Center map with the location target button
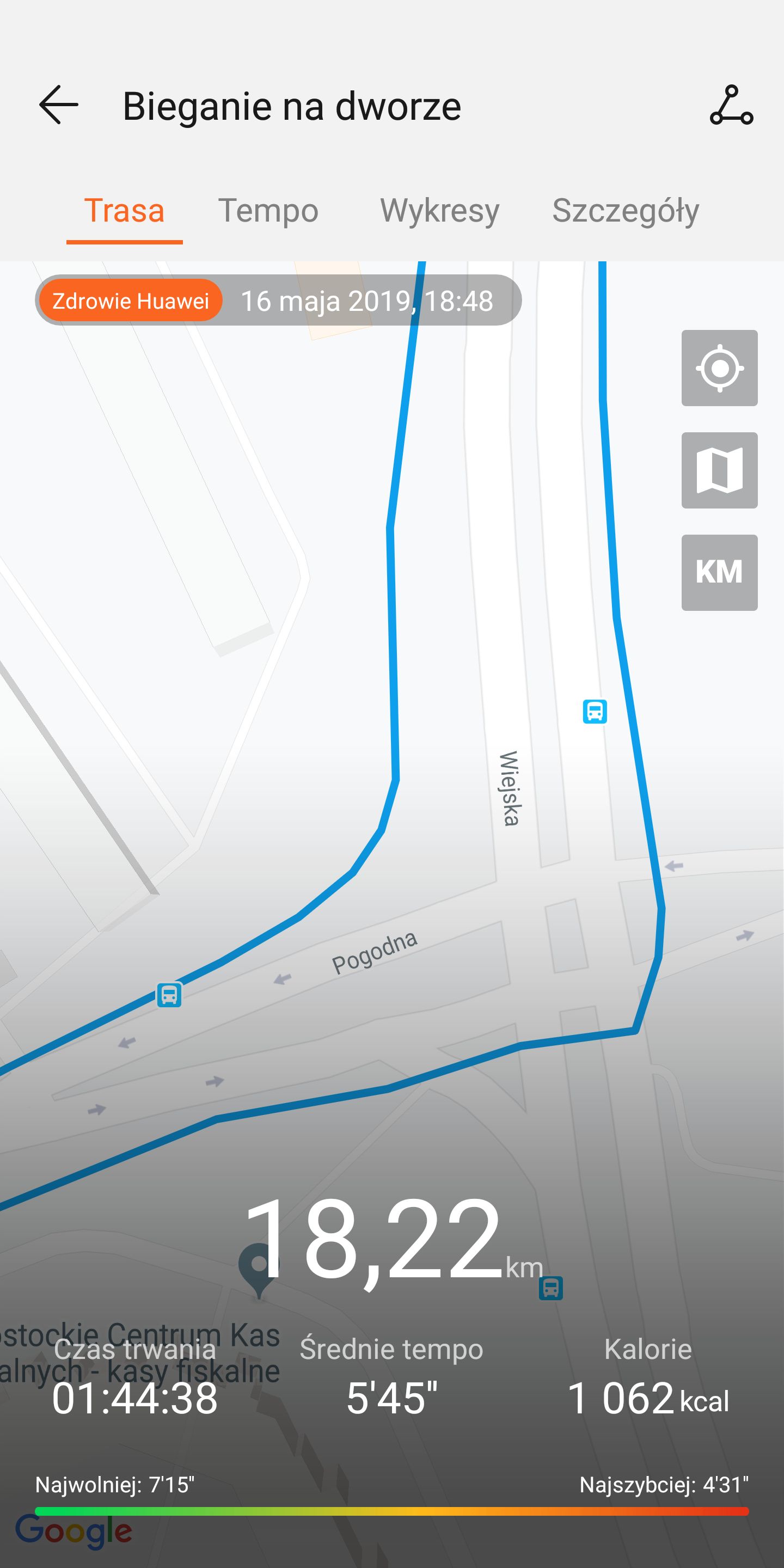Viewport: 784px width, 1568px height. coord(719,367)
